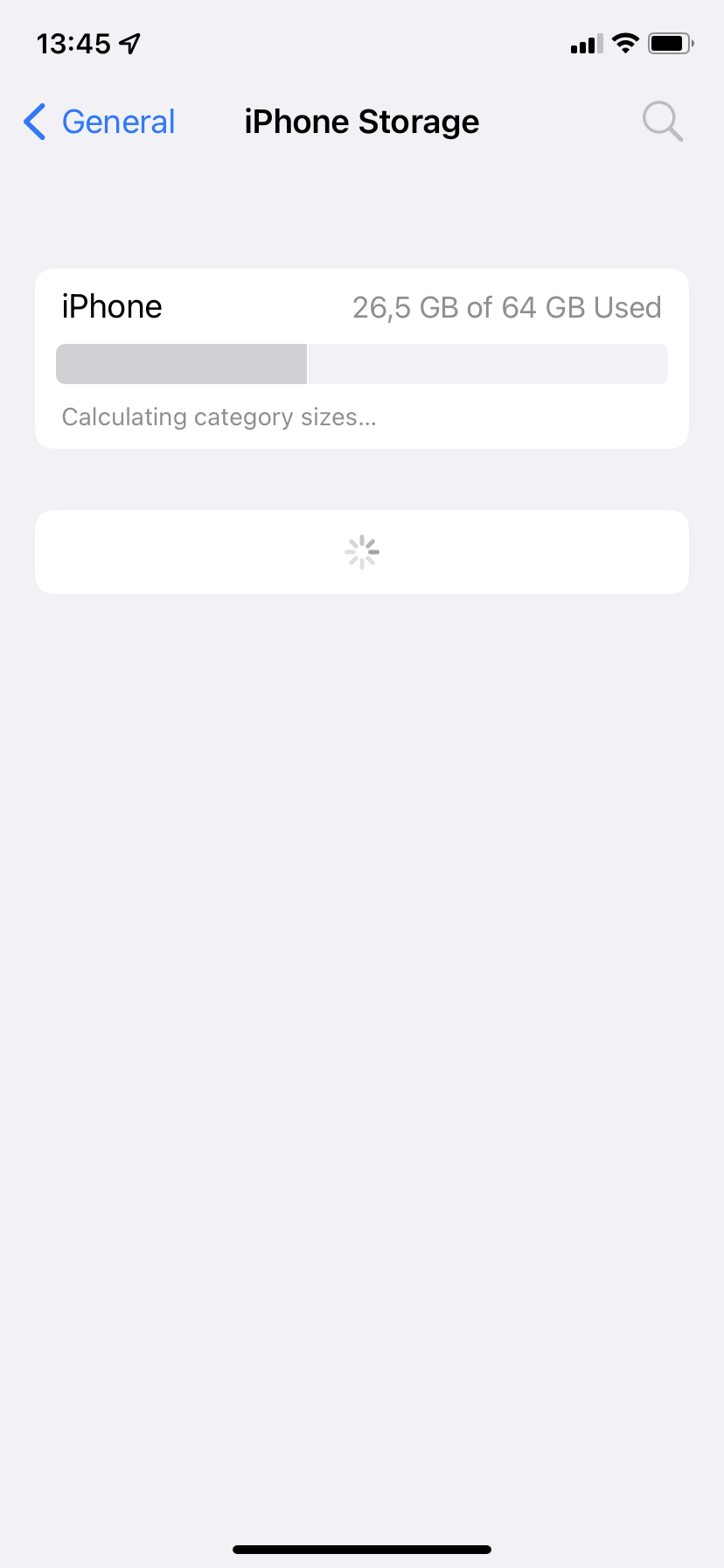Screen dimensions: 724x1568
Task: Select the iPhone storage summary card
Action: 361,359
